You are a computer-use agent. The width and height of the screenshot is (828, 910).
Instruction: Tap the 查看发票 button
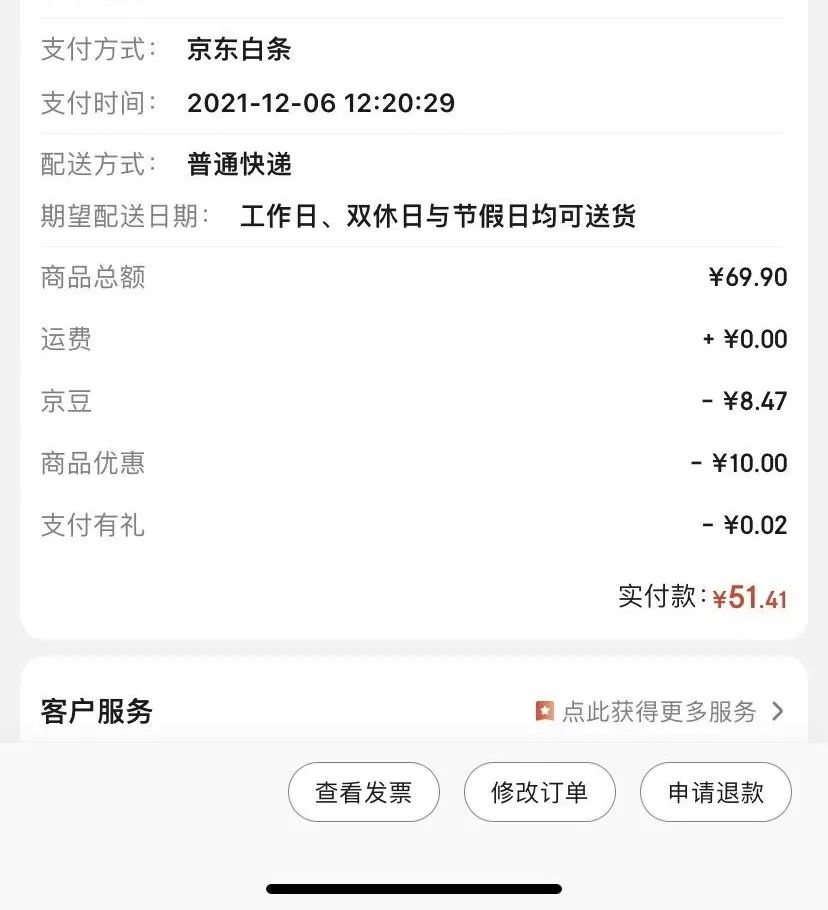(363, 793)
